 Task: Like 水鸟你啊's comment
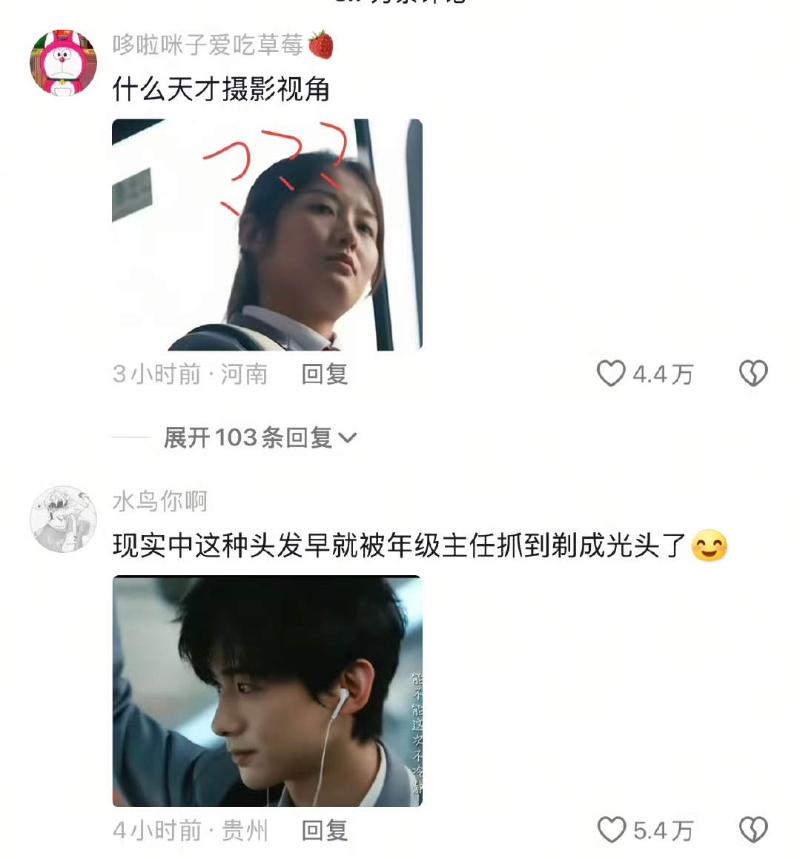coord(611,830)
